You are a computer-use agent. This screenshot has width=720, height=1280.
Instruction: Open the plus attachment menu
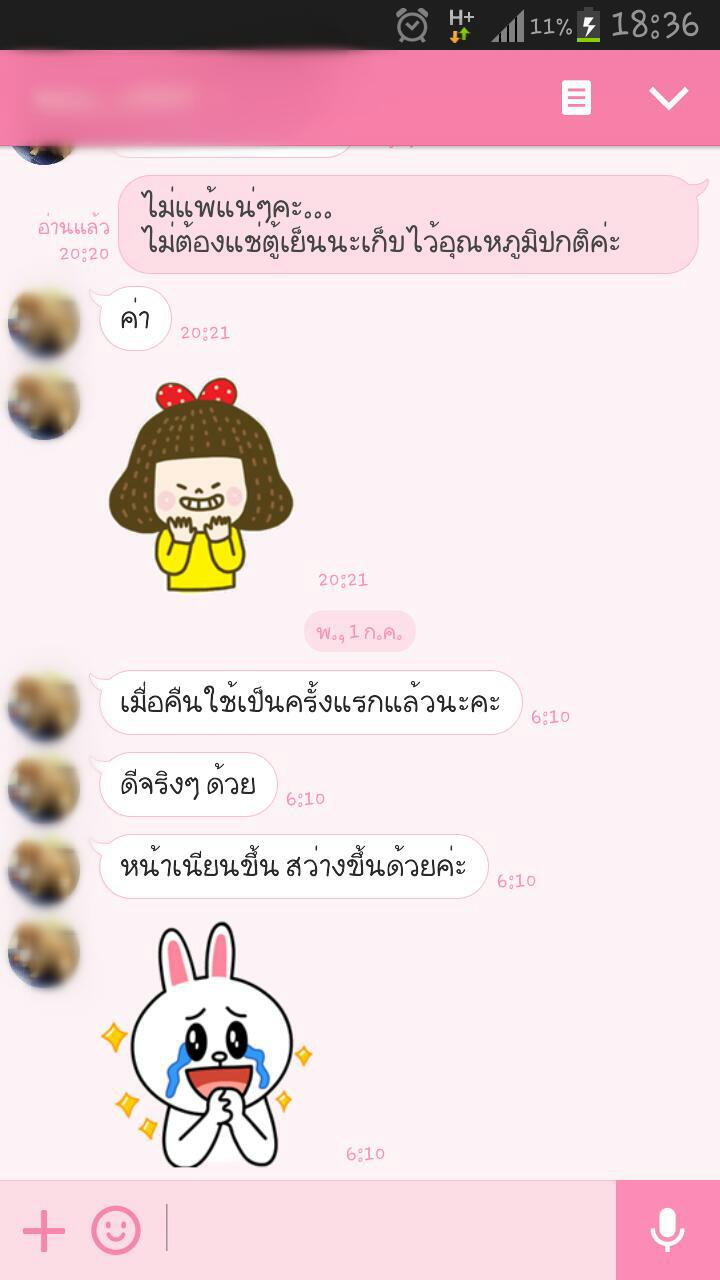pyautogui.click(x=44, y=1230)
